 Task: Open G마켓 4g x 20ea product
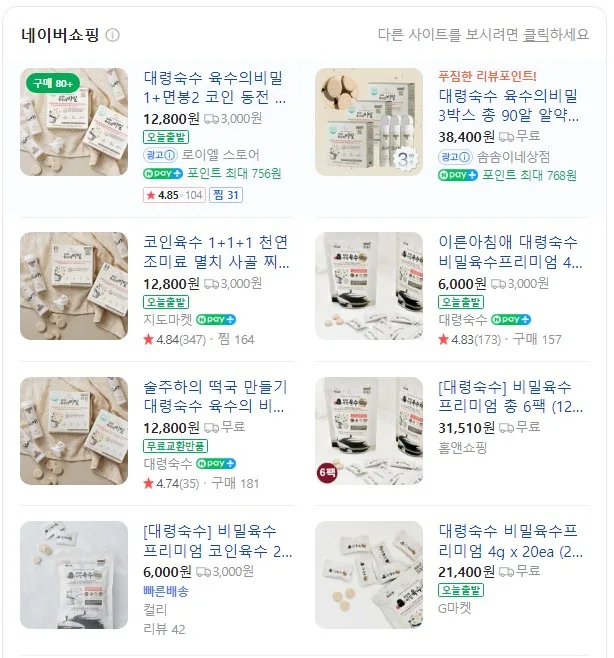510,541
